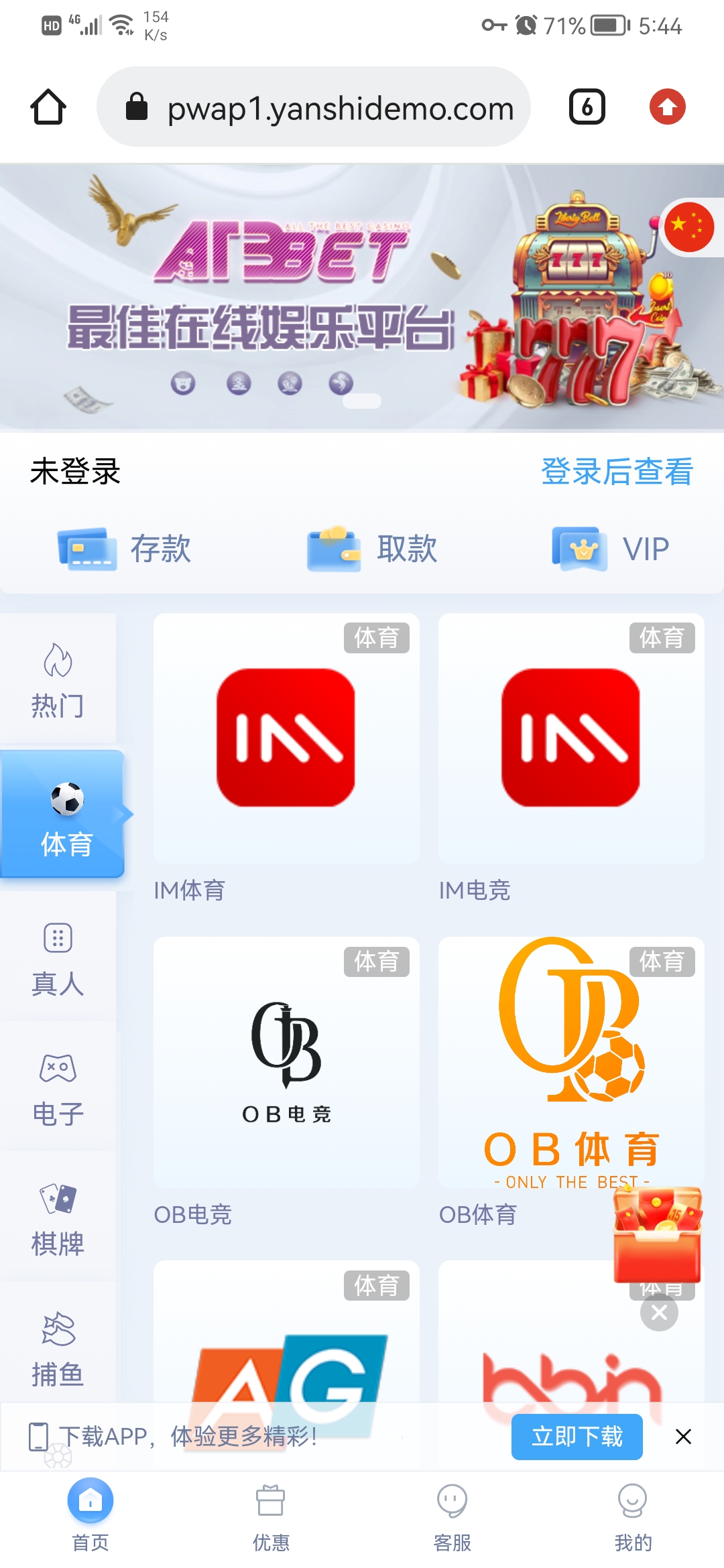Tap 登录后查看 to log in

click(617, 471)
